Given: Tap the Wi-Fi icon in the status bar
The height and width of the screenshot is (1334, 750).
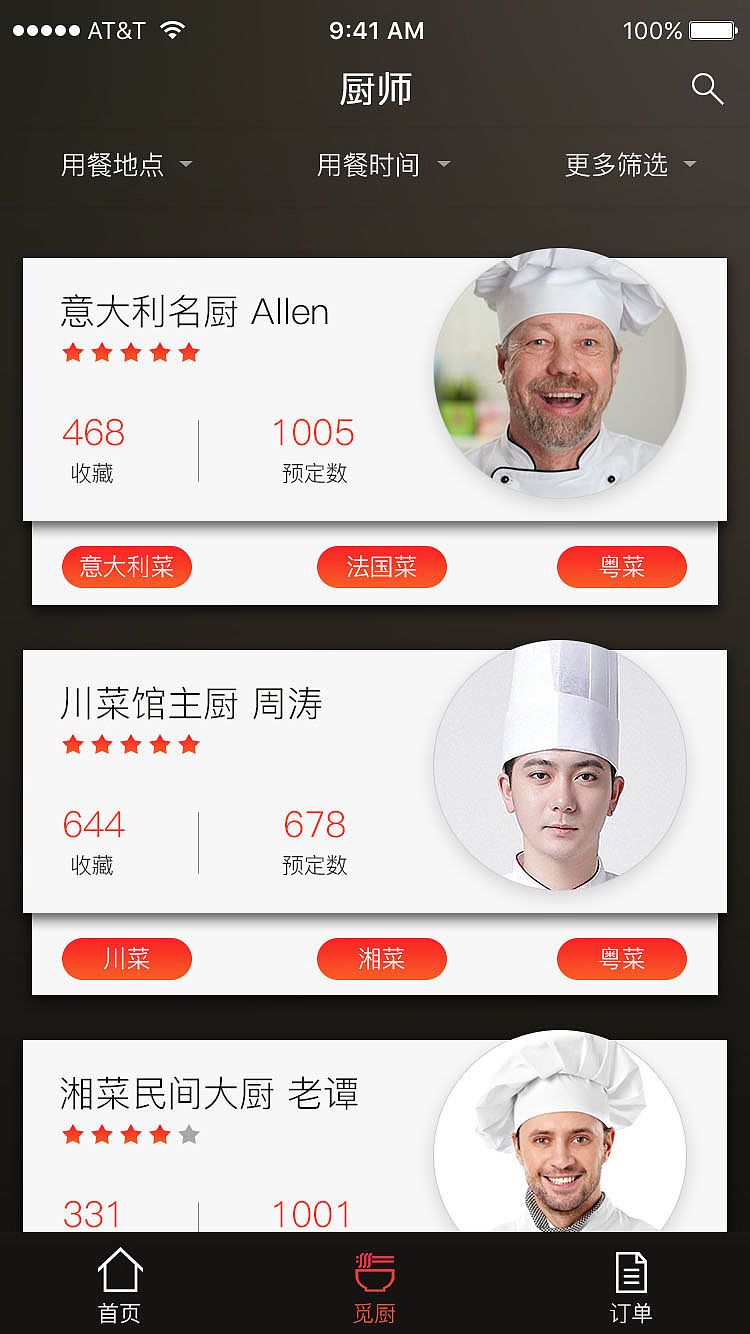Looking at the screenshot, I should [172, 30].
